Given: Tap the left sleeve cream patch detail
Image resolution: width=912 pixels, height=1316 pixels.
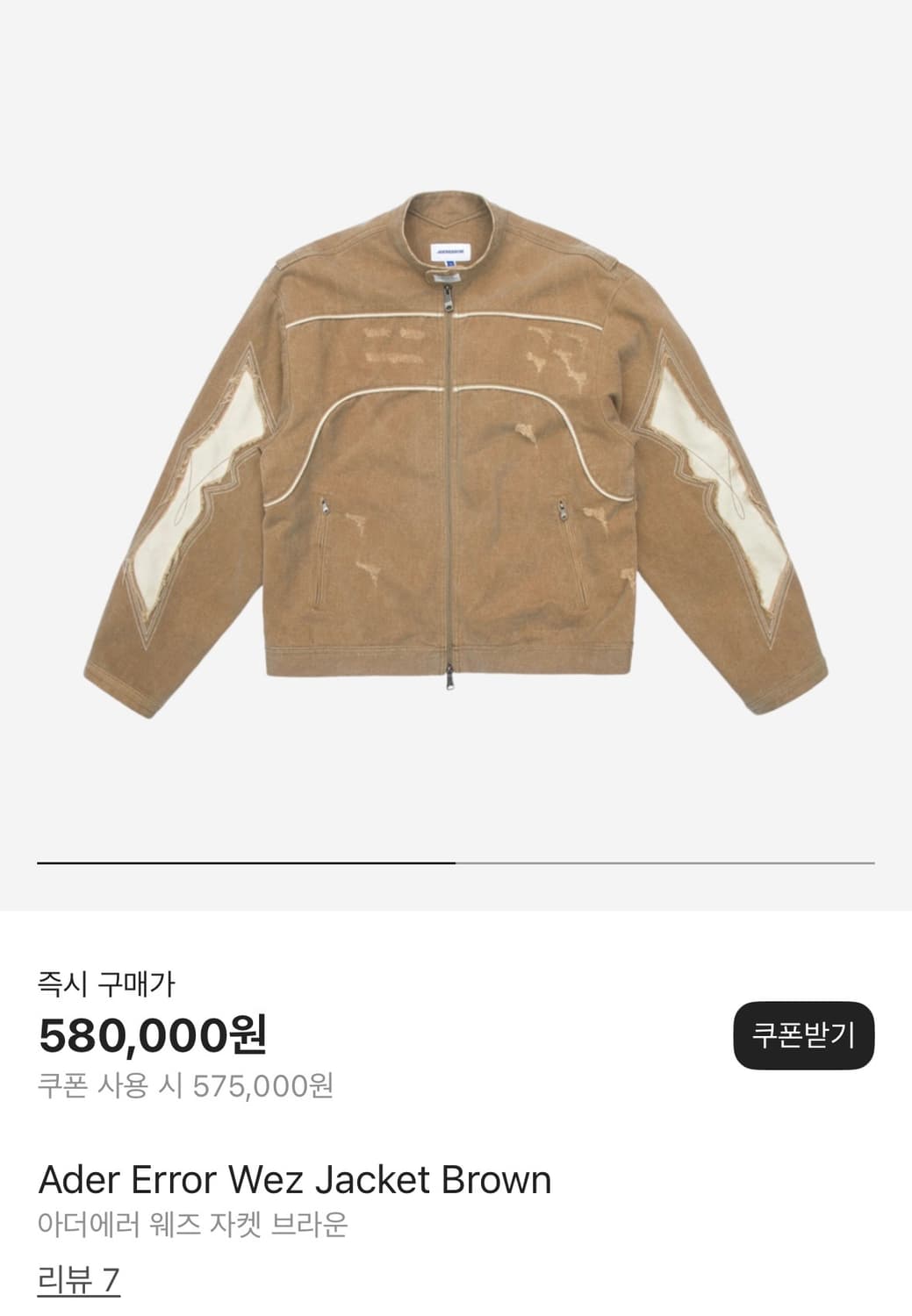Looking at the screenshot, I should 193,478.
